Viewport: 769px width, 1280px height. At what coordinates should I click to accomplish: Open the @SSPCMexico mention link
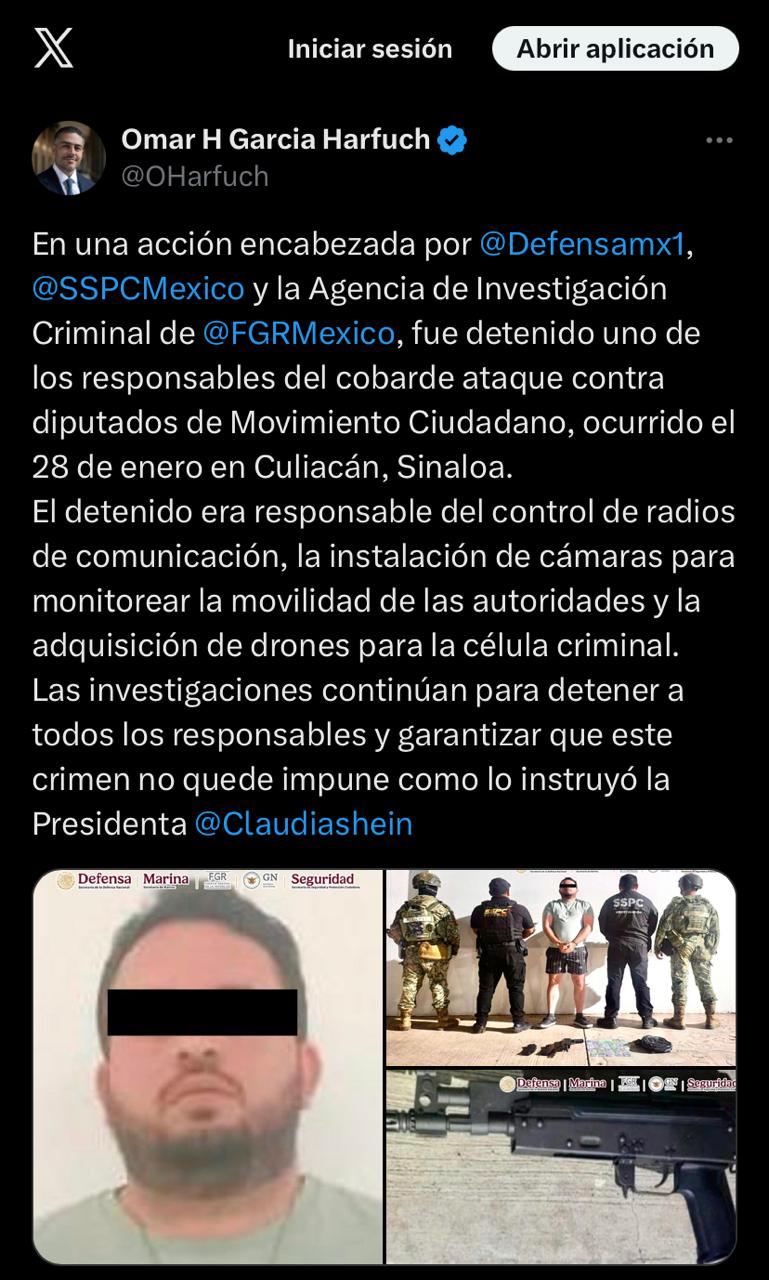pyautogui.click(x=138, y=288)
